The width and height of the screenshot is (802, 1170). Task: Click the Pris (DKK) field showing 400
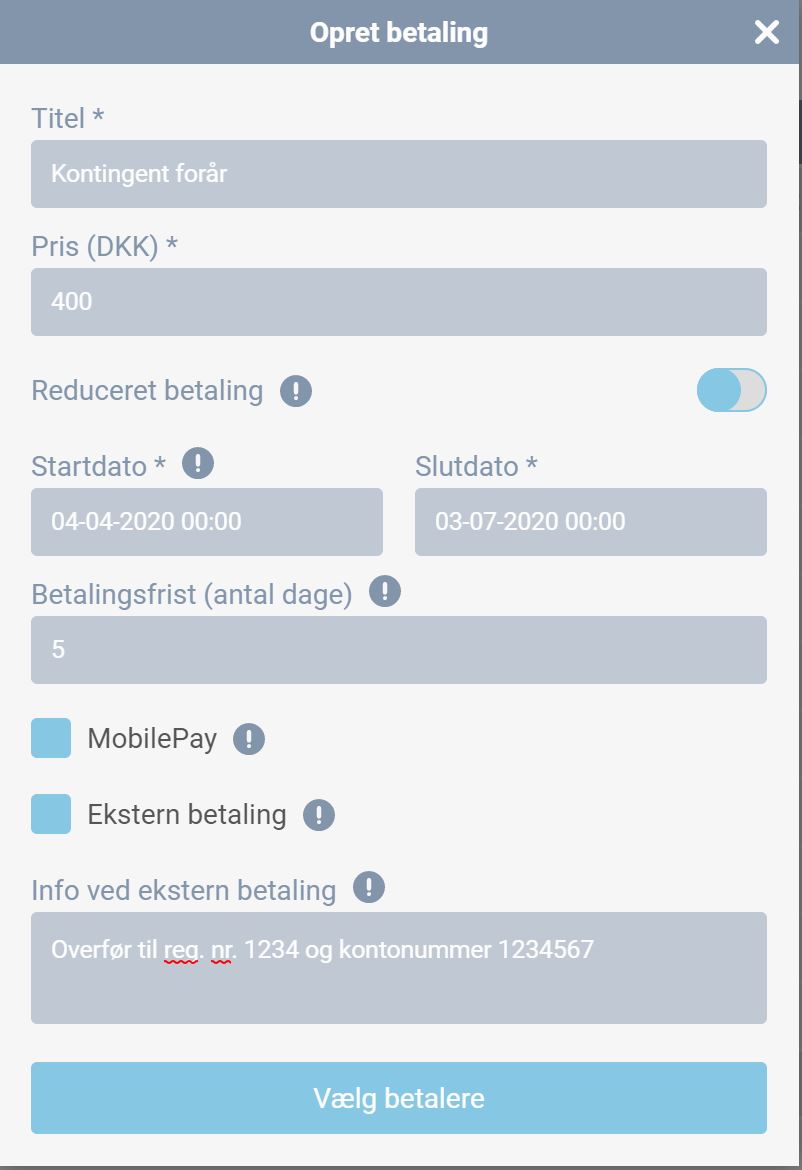pyautogui.click(x=399, y=301)
